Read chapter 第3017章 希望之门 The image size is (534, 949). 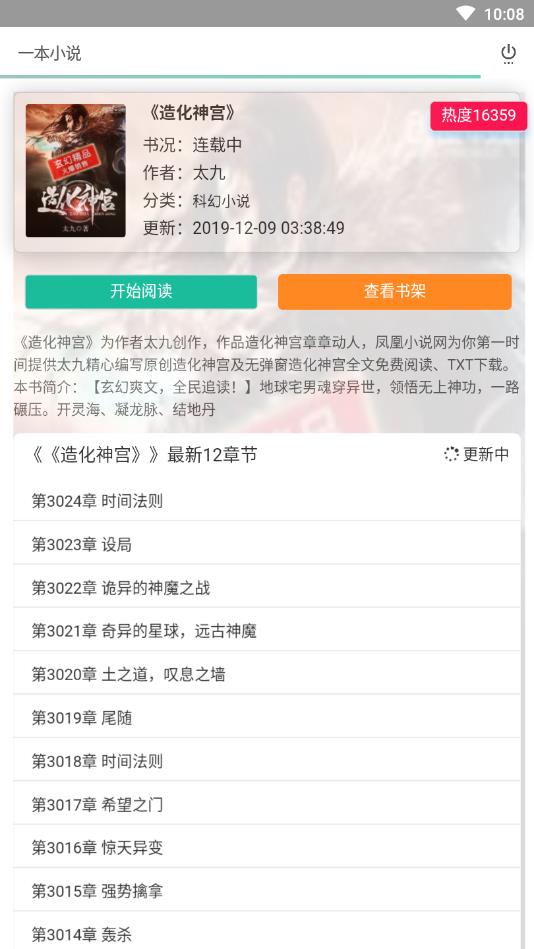(267, 804)
